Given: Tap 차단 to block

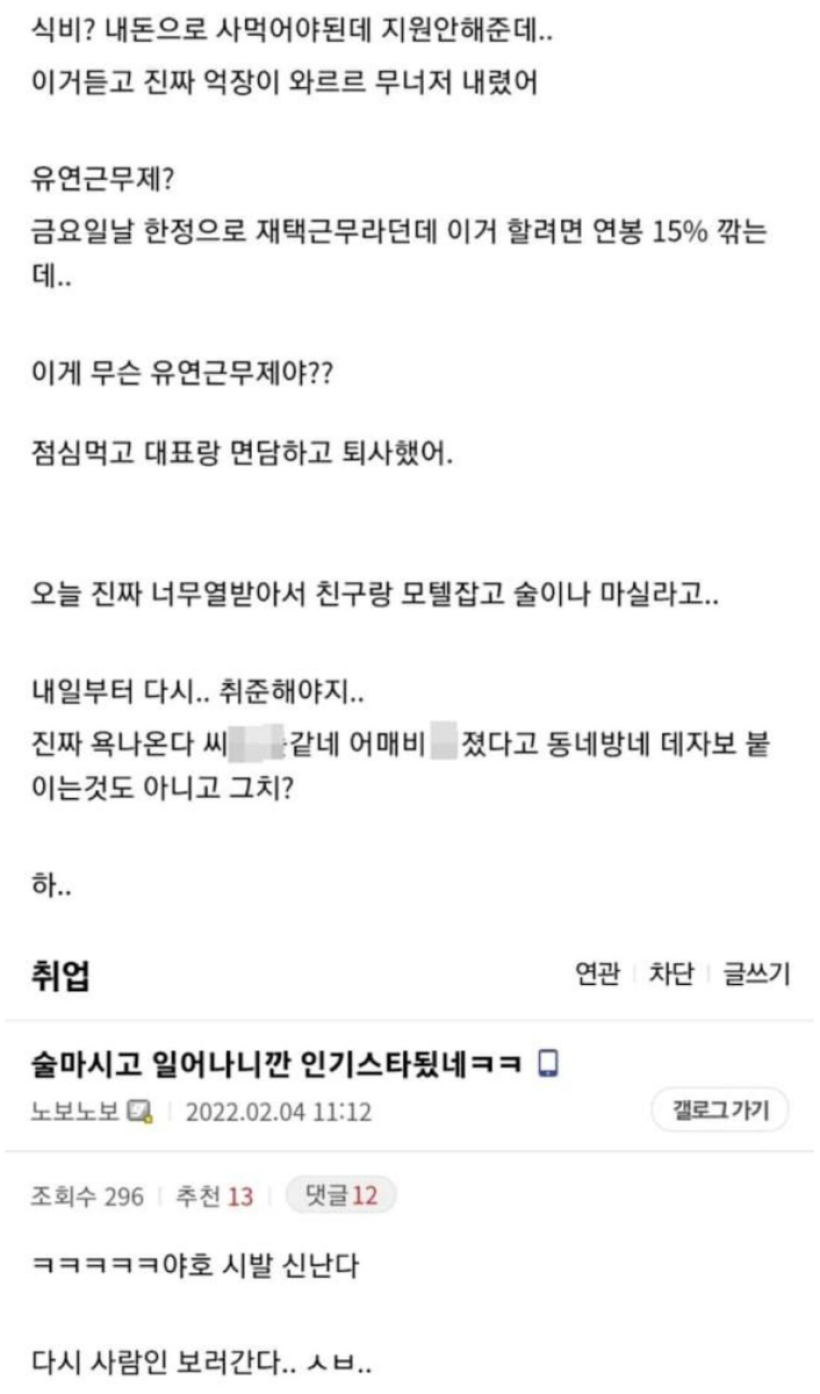Looking at the screenshot, I should click(670, 974).
